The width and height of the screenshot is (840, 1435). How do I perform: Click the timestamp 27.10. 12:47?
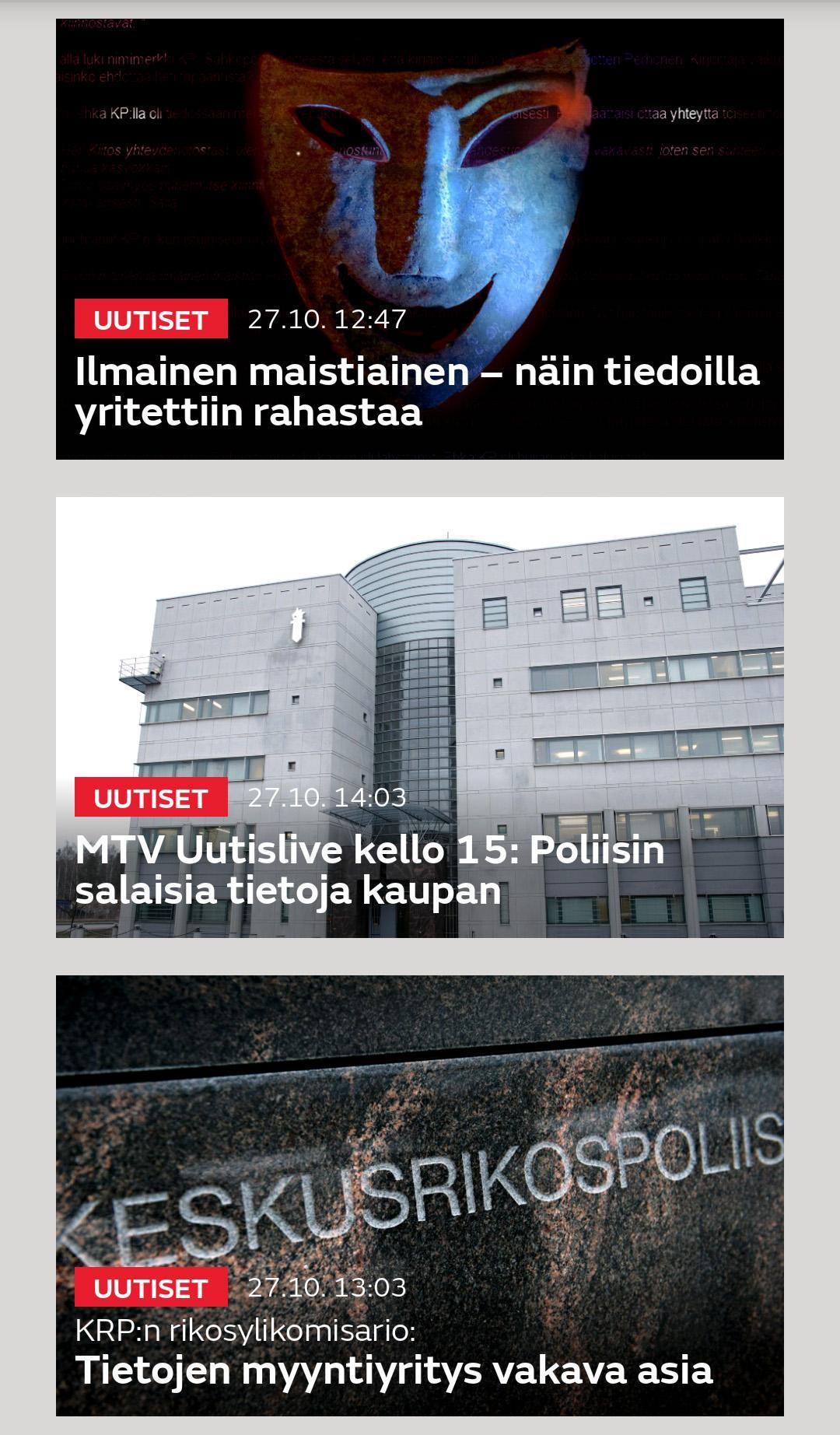(327, 319)
